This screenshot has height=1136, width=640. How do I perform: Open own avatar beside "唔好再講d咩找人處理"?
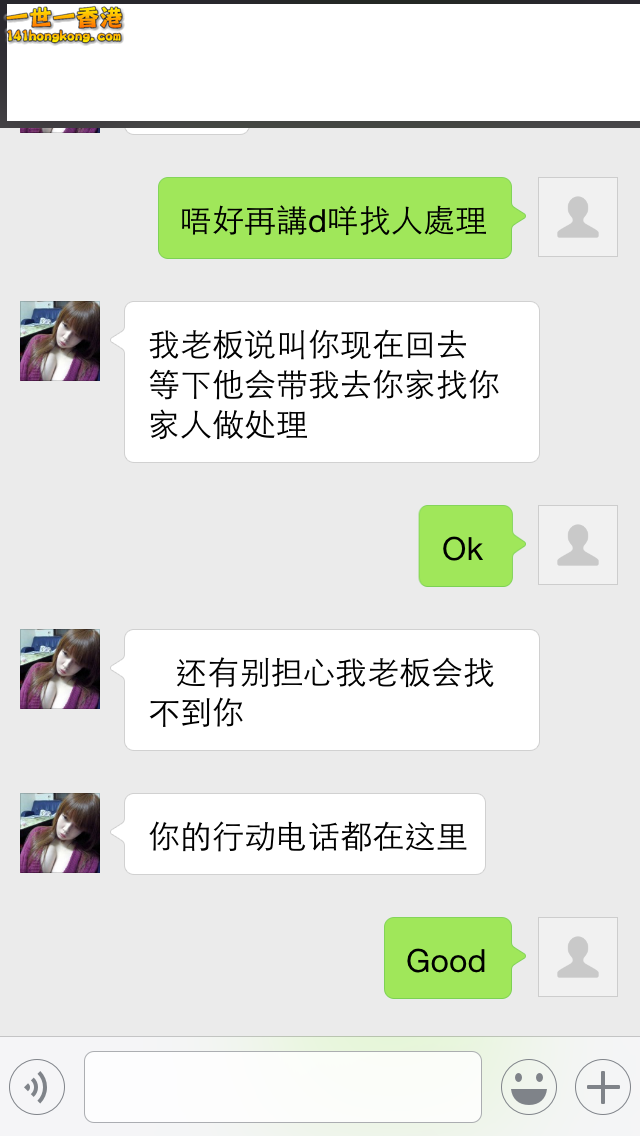click(578, 217)
